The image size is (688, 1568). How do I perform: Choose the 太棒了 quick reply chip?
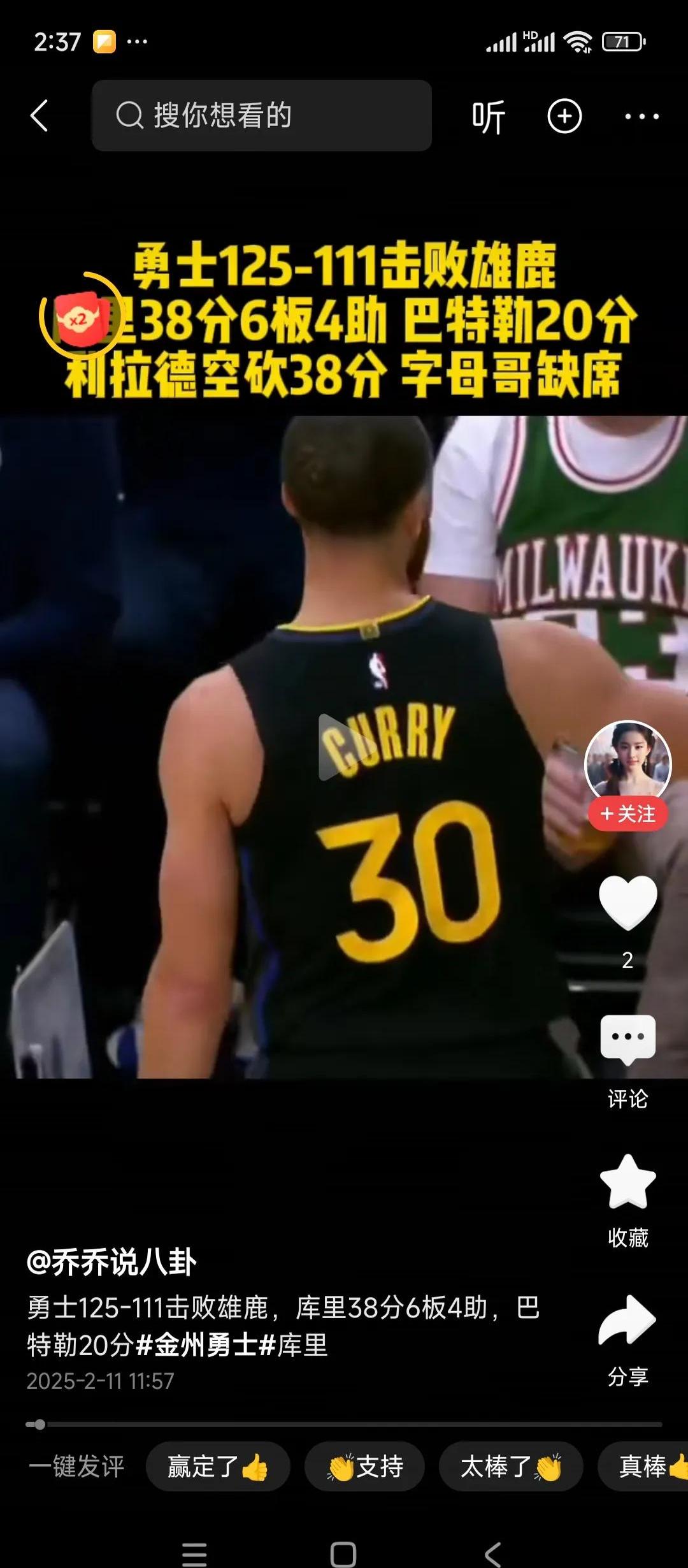511,1467
